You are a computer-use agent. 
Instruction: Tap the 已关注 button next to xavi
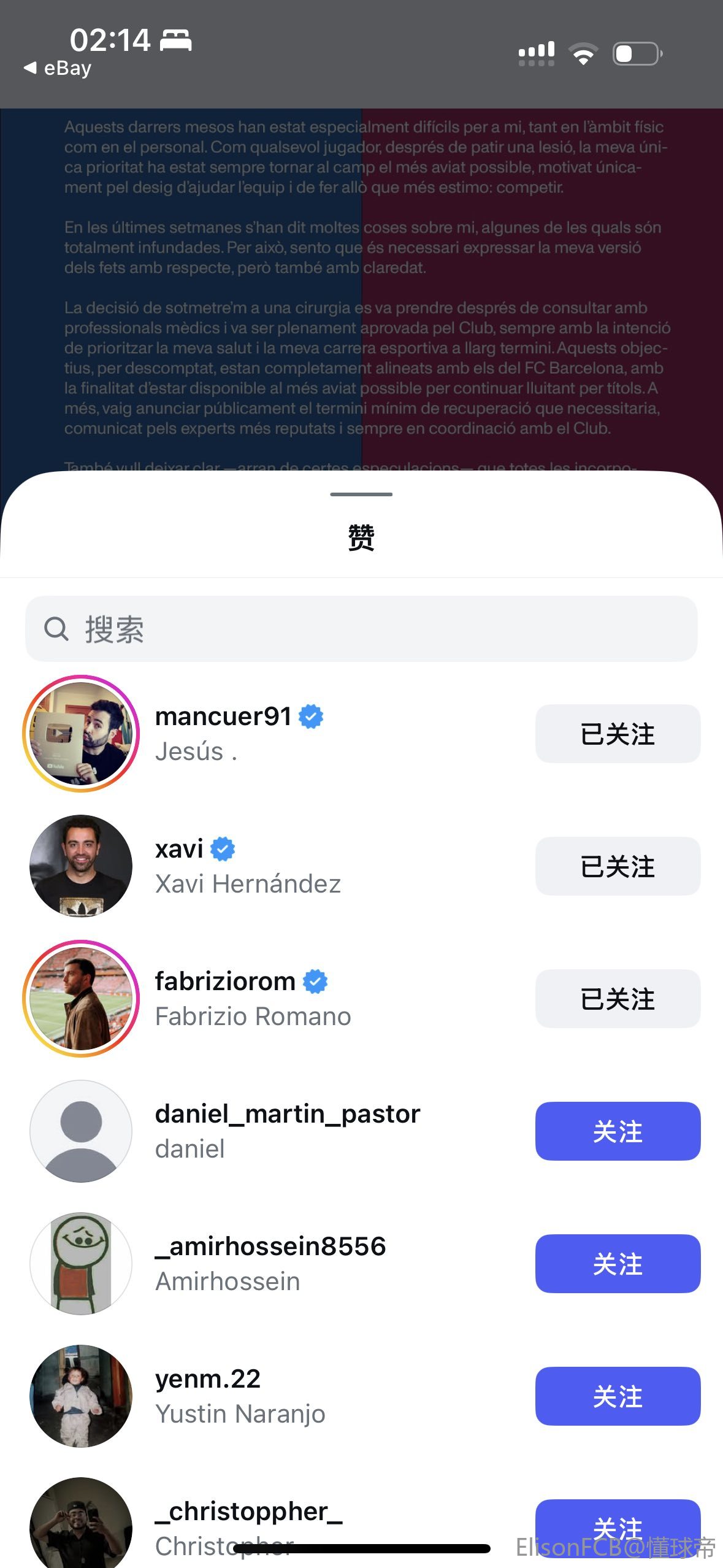click(x=617, y=866)
